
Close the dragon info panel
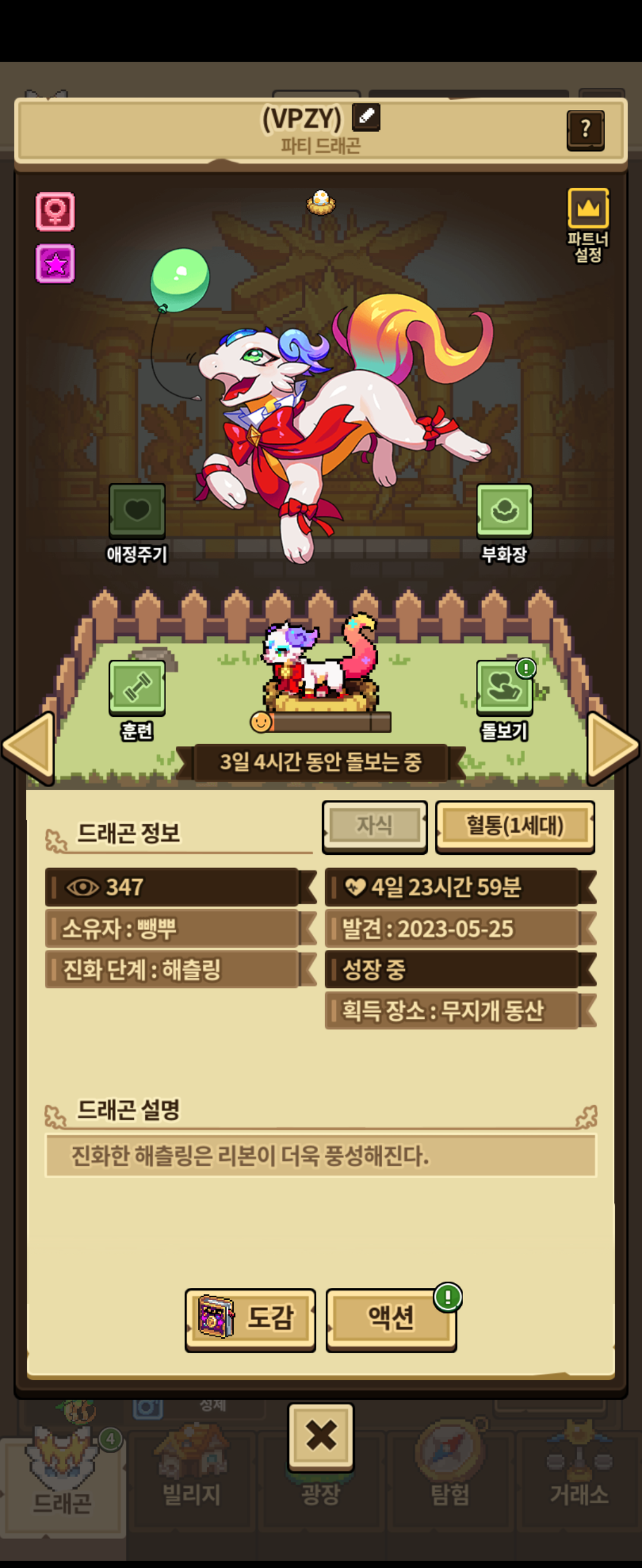320,1435
